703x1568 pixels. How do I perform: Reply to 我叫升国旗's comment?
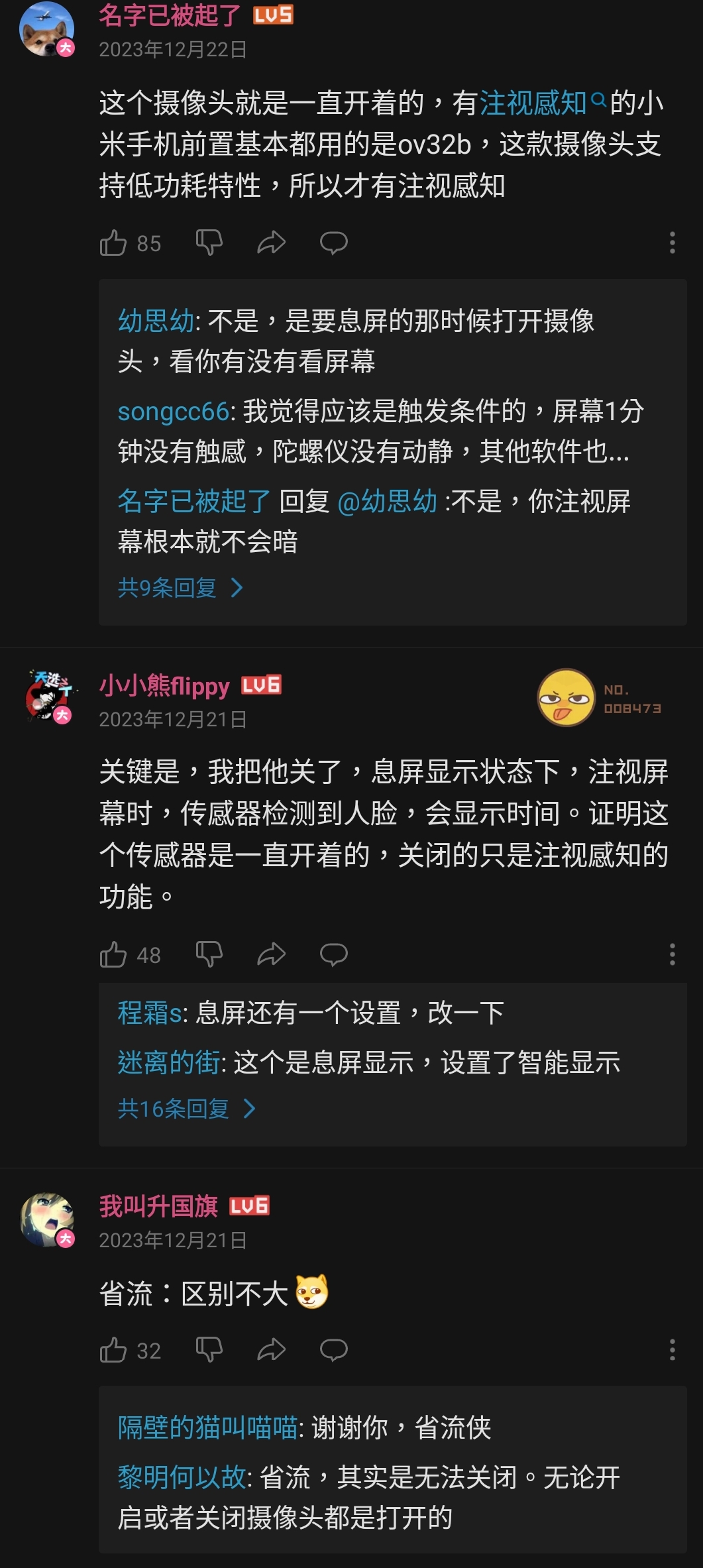(333, 1351)
